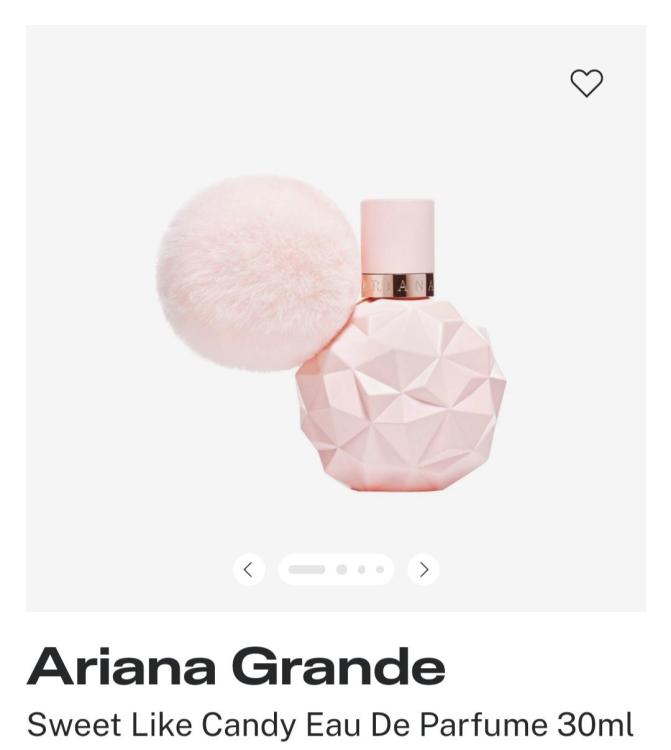Show the next product image
The height and width of the screenshot is (750, 671).
(x=424, y=569)
